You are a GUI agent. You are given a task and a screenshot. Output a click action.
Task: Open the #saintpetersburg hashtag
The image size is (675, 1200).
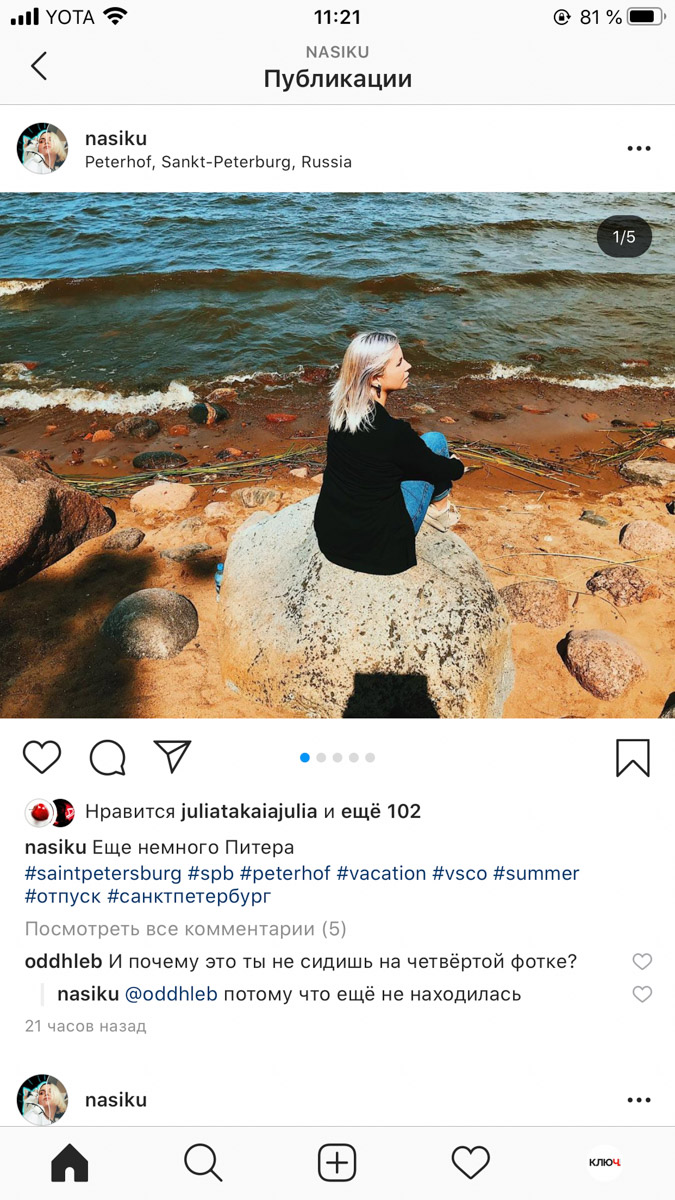(x=103, y=873)
